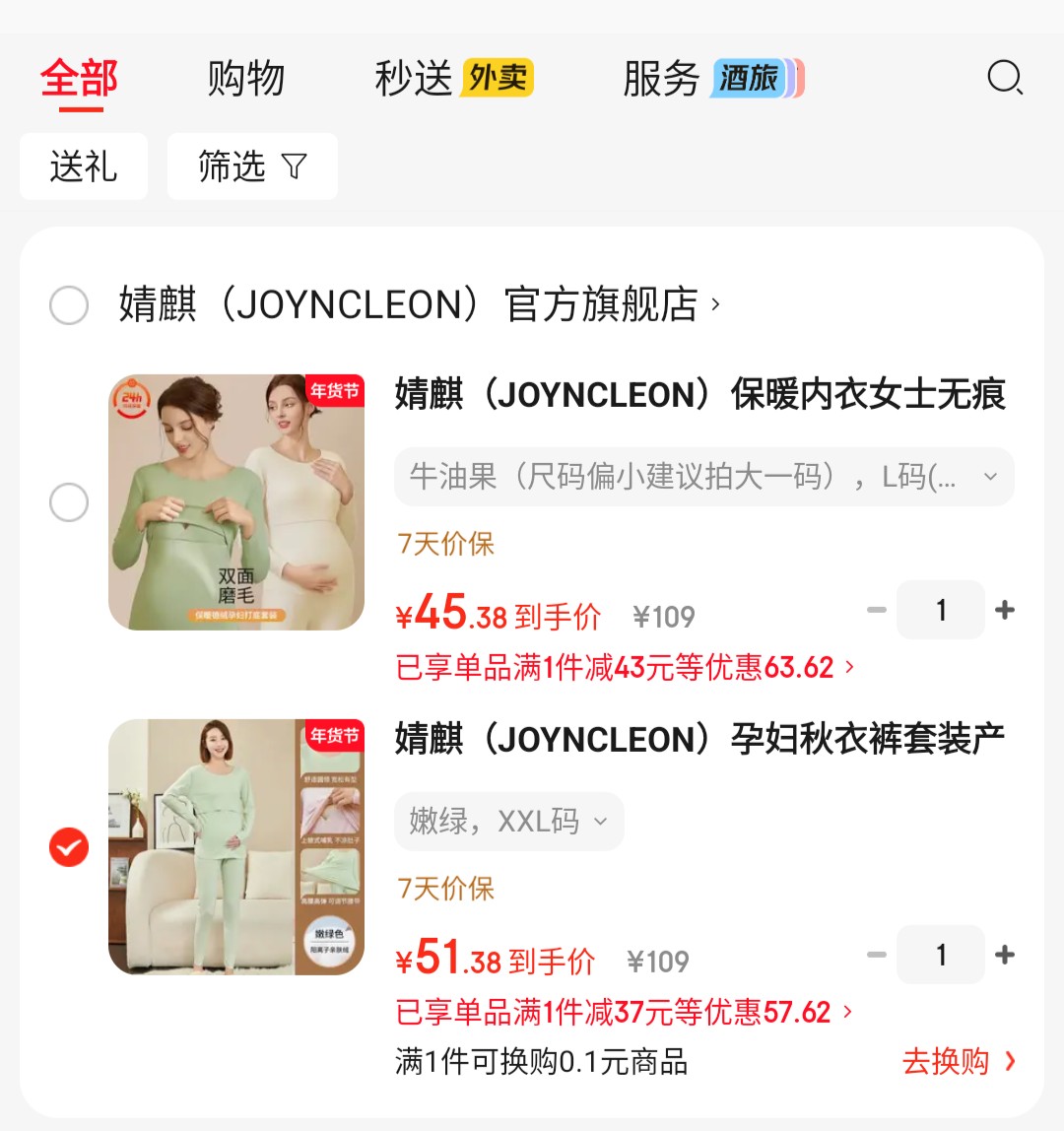This screenshot has width=1064, height=1131.
Task: Select all items from 婧麒 official store
Action: click(x=69, y=305)
